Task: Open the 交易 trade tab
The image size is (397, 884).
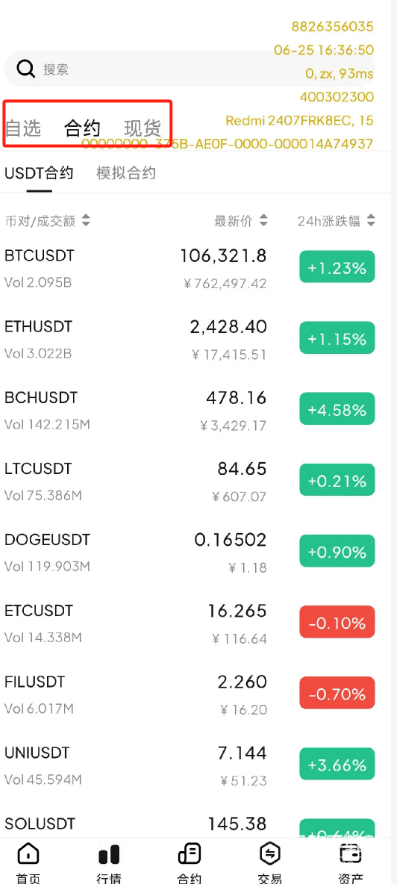Action: [270, 863]
